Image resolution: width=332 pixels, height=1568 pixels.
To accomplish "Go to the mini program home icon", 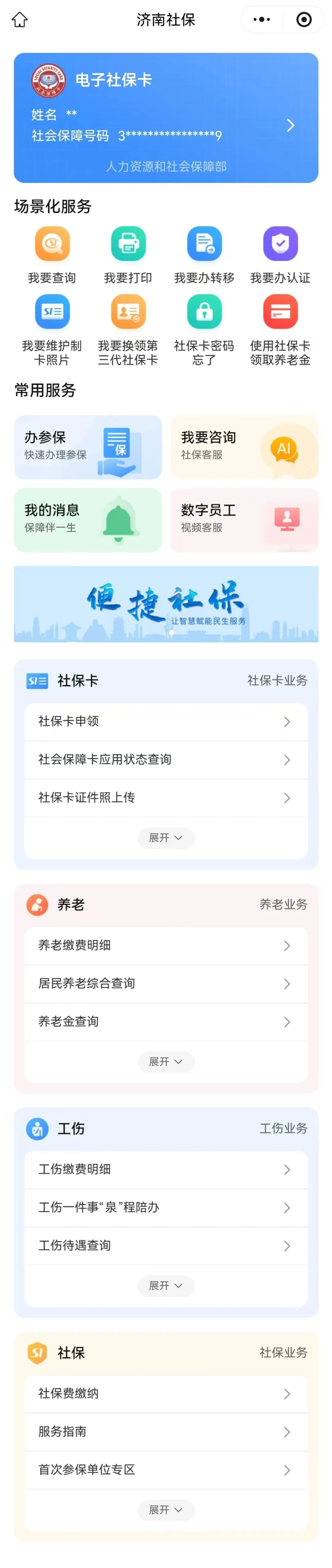I will [20, 20].
